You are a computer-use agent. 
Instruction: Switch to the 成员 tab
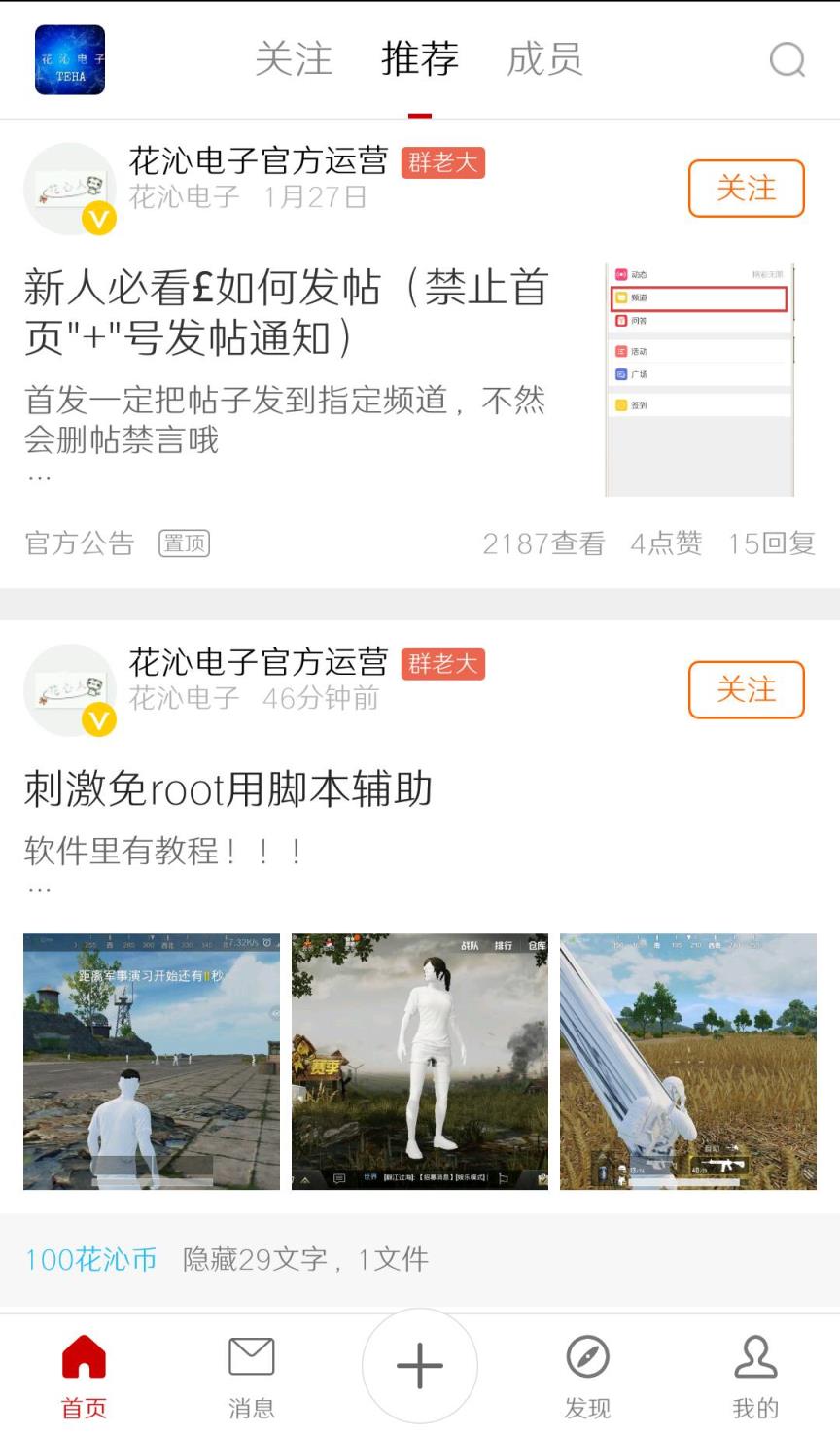[x=545, y=58]
